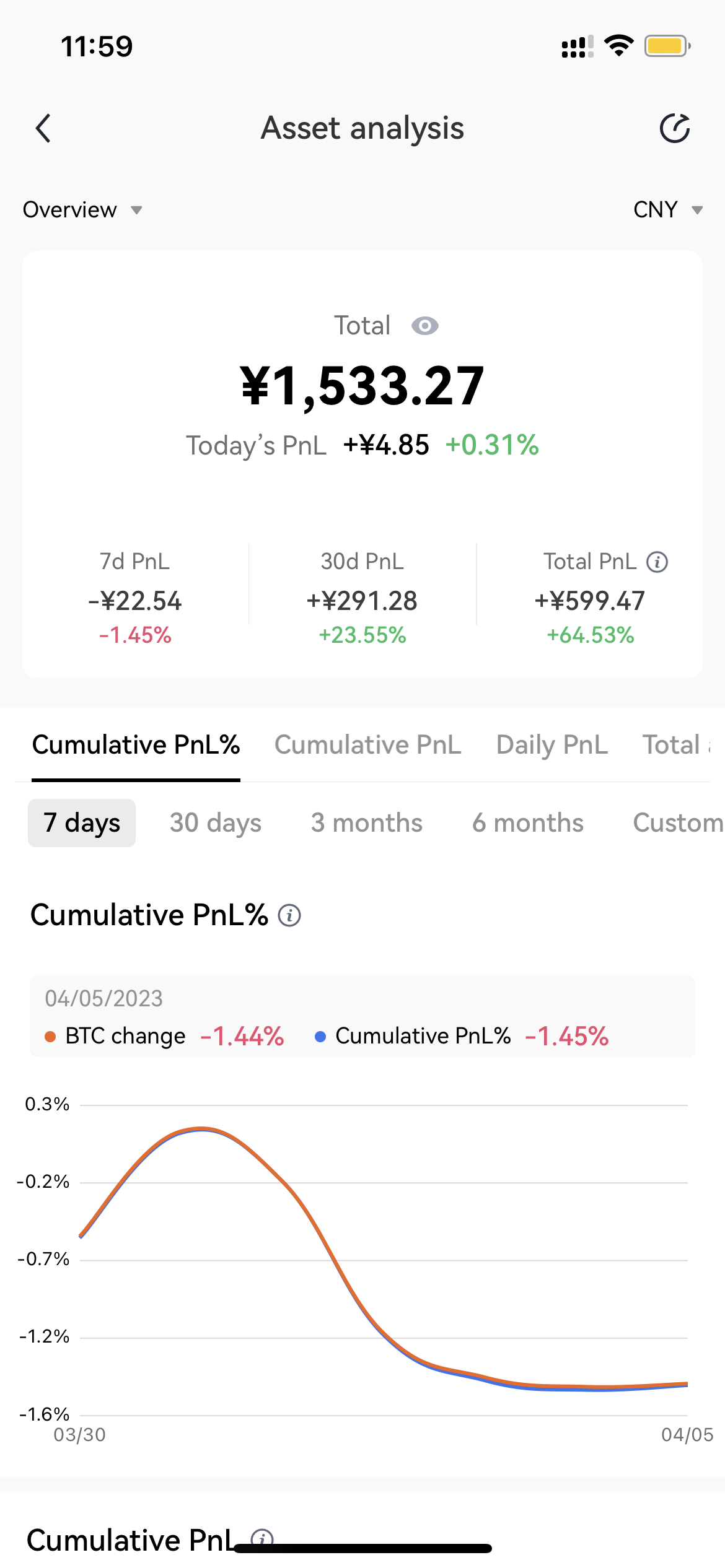This screenshot has width=725, height=1568.
Task: Choose the 6 months range
Action: (528, 823)
